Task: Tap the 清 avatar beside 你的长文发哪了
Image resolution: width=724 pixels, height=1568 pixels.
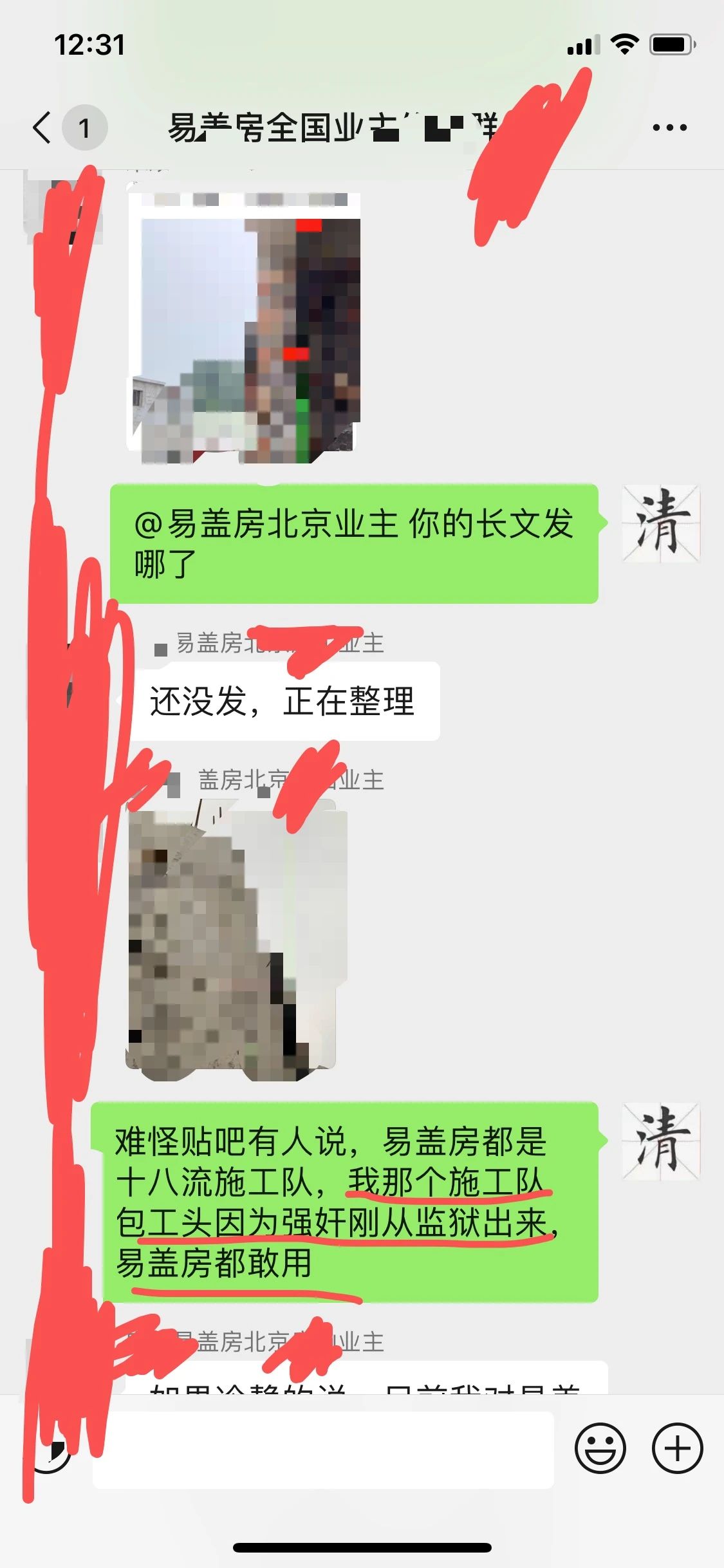Action: pyautogui.click(x=660, y=523)
